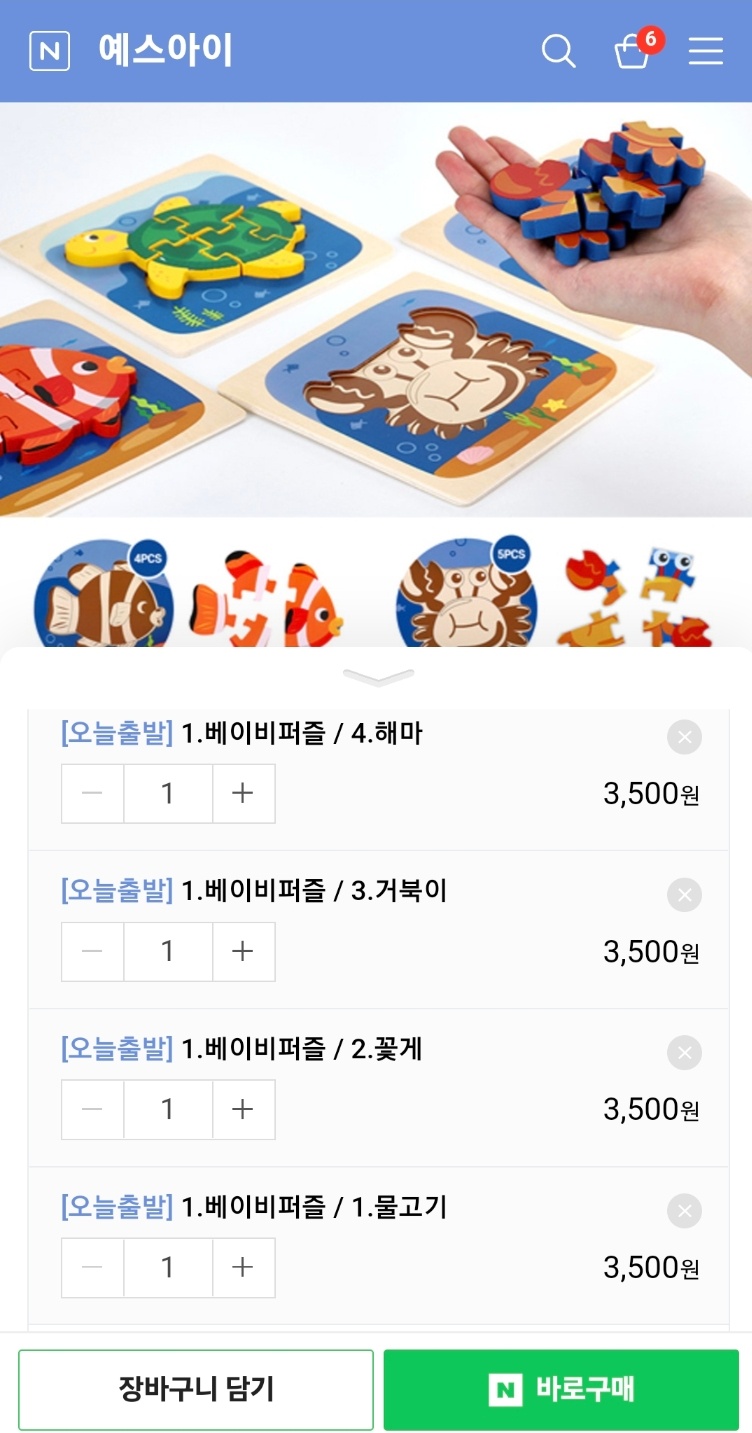Open the shopping cart with 6 items

click(633, 50)
